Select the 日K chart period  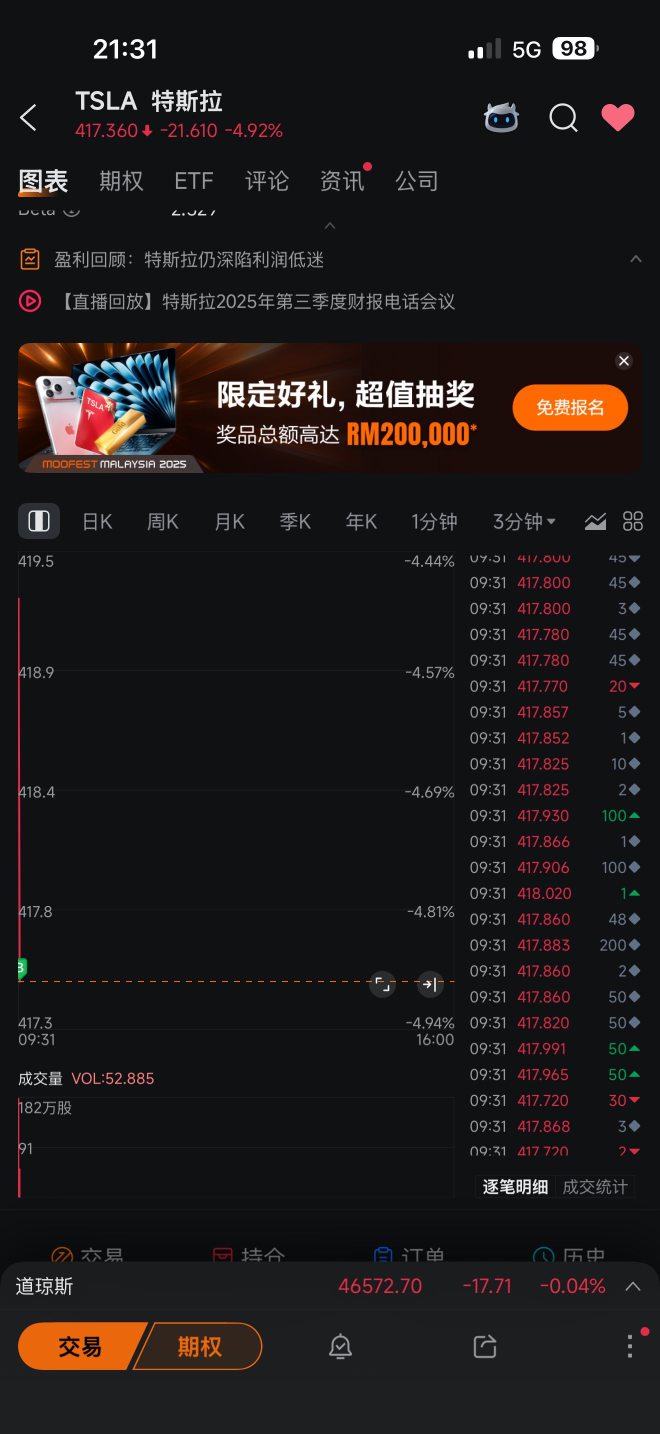click(97, 521)
